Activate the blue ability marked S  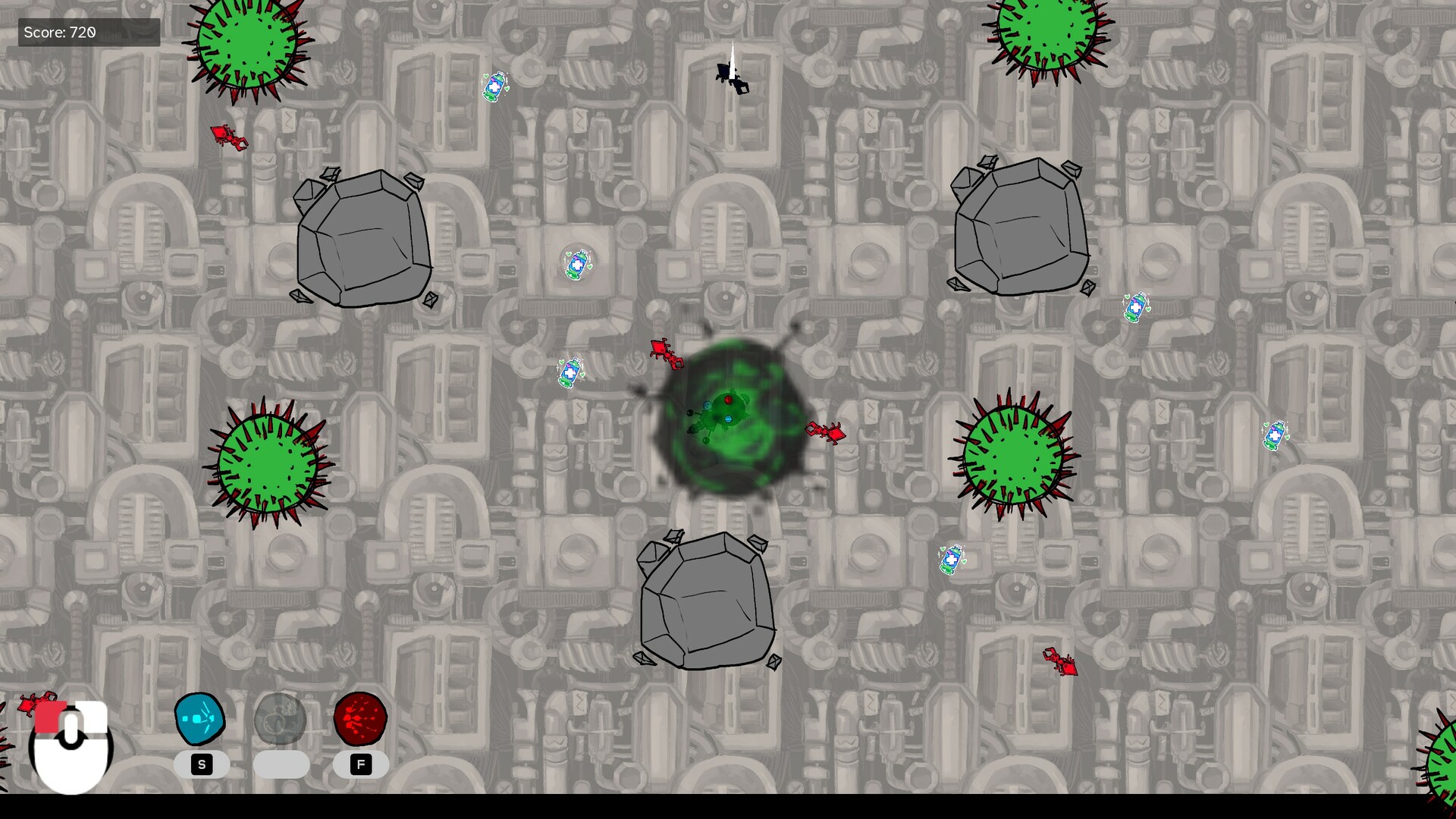coord(199,719)
